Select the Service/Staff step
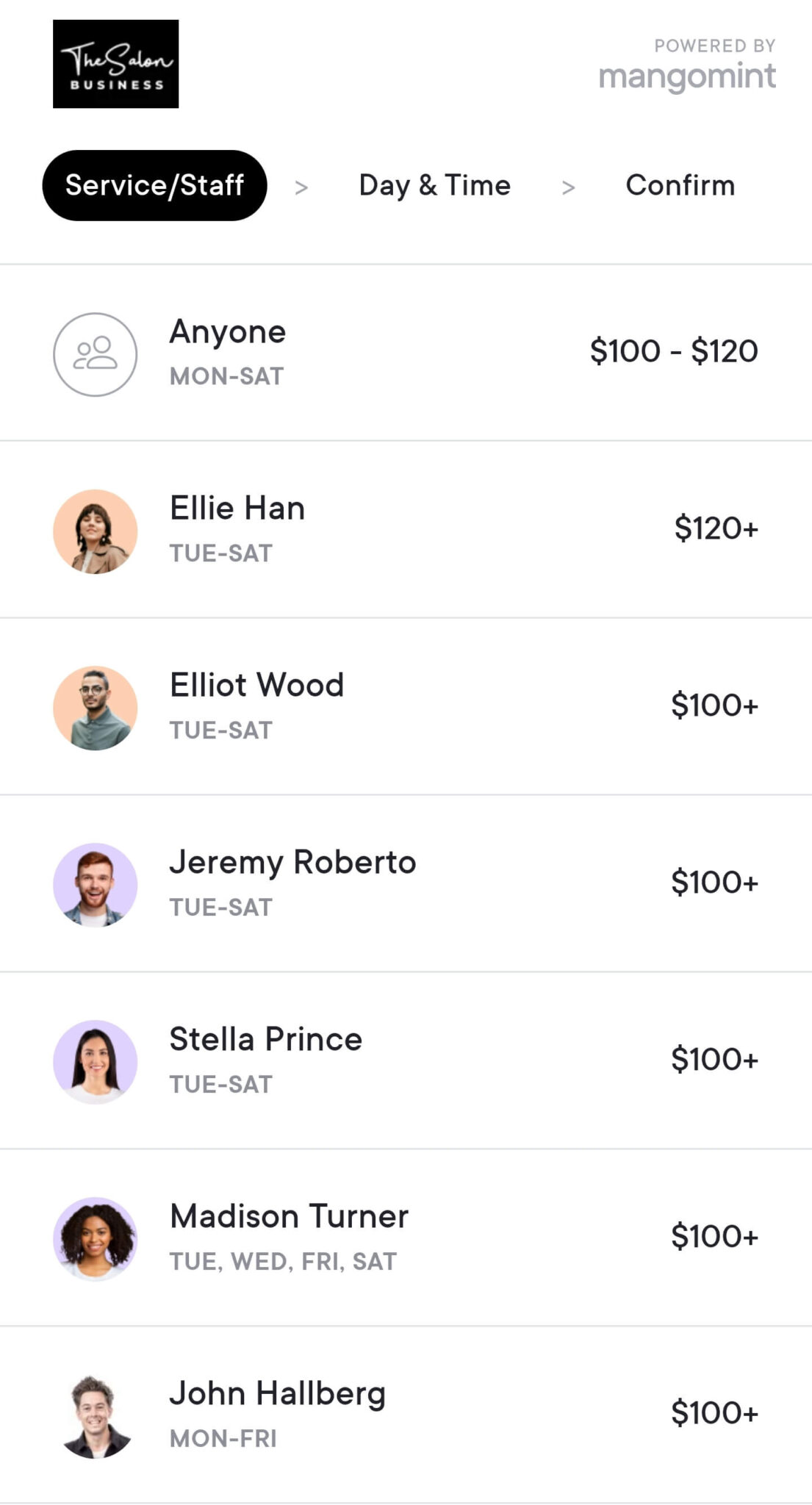 pyautogui.click(x=154, y=185)
